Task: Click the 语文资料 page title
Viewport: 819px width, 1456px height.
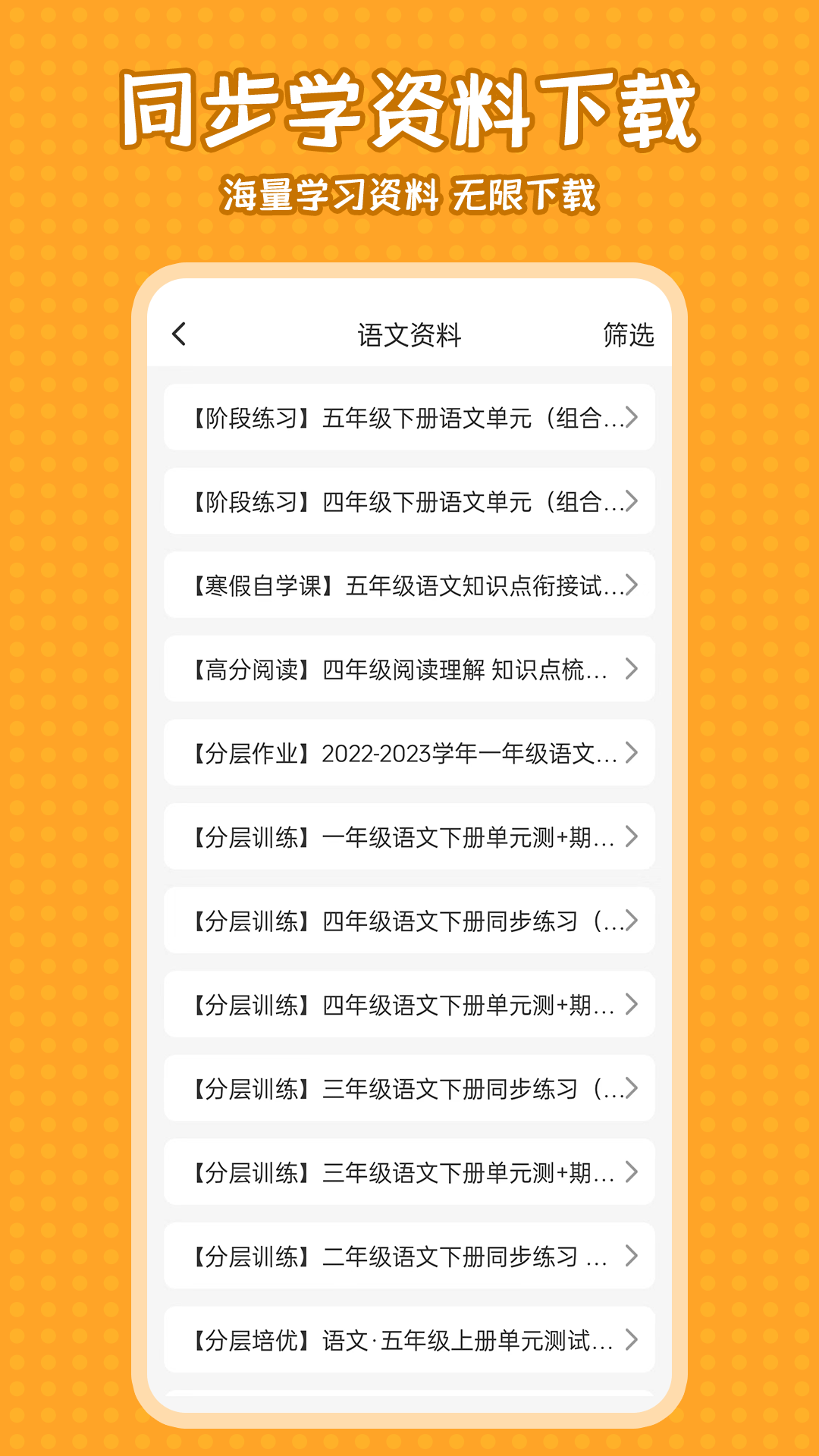Action: 409,334
